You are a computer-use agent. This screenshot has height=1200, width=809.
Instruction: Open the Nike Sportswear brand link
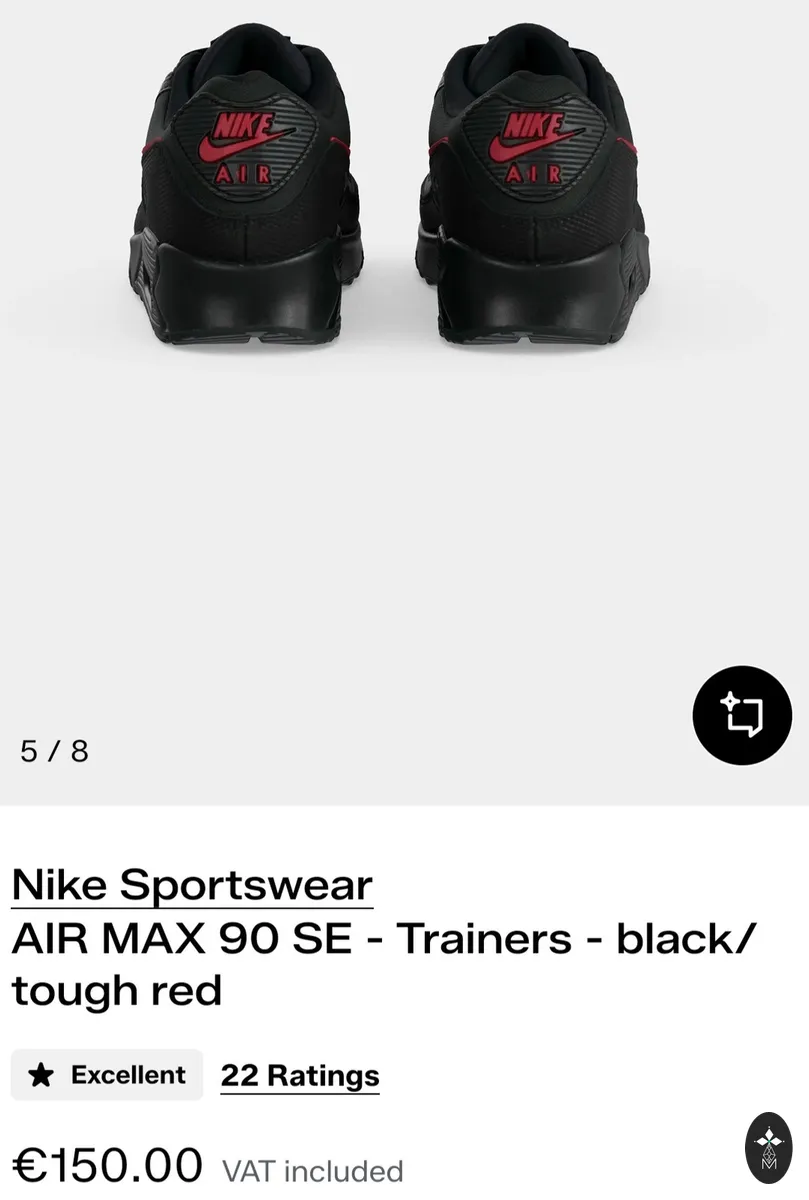(x=192, y=885)
